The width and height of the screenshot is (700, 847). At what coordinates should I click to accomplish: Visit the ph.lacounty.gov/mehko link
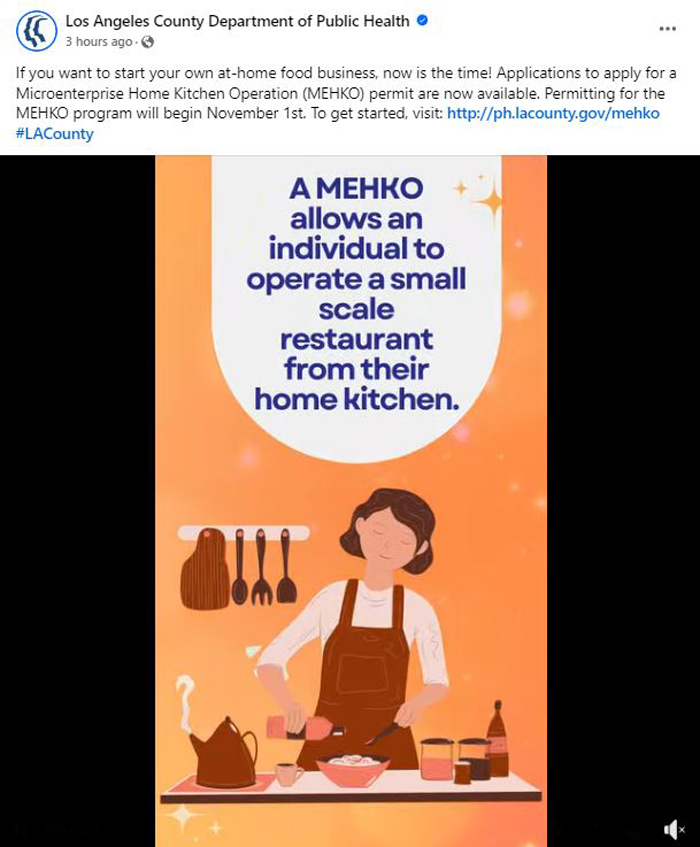[553, 113]
